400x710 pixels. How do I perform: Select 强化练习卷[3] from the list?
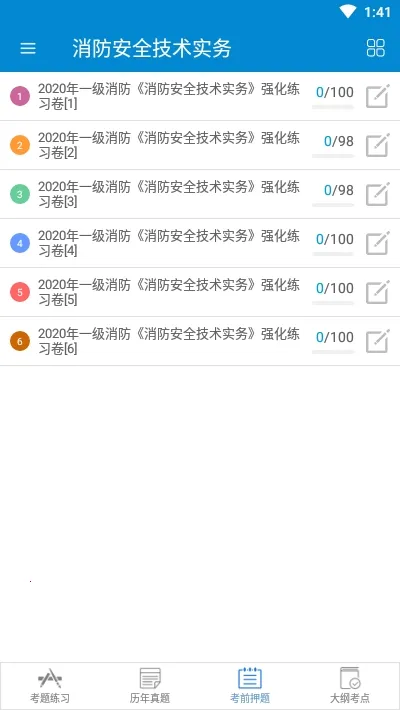pos(200,194)
